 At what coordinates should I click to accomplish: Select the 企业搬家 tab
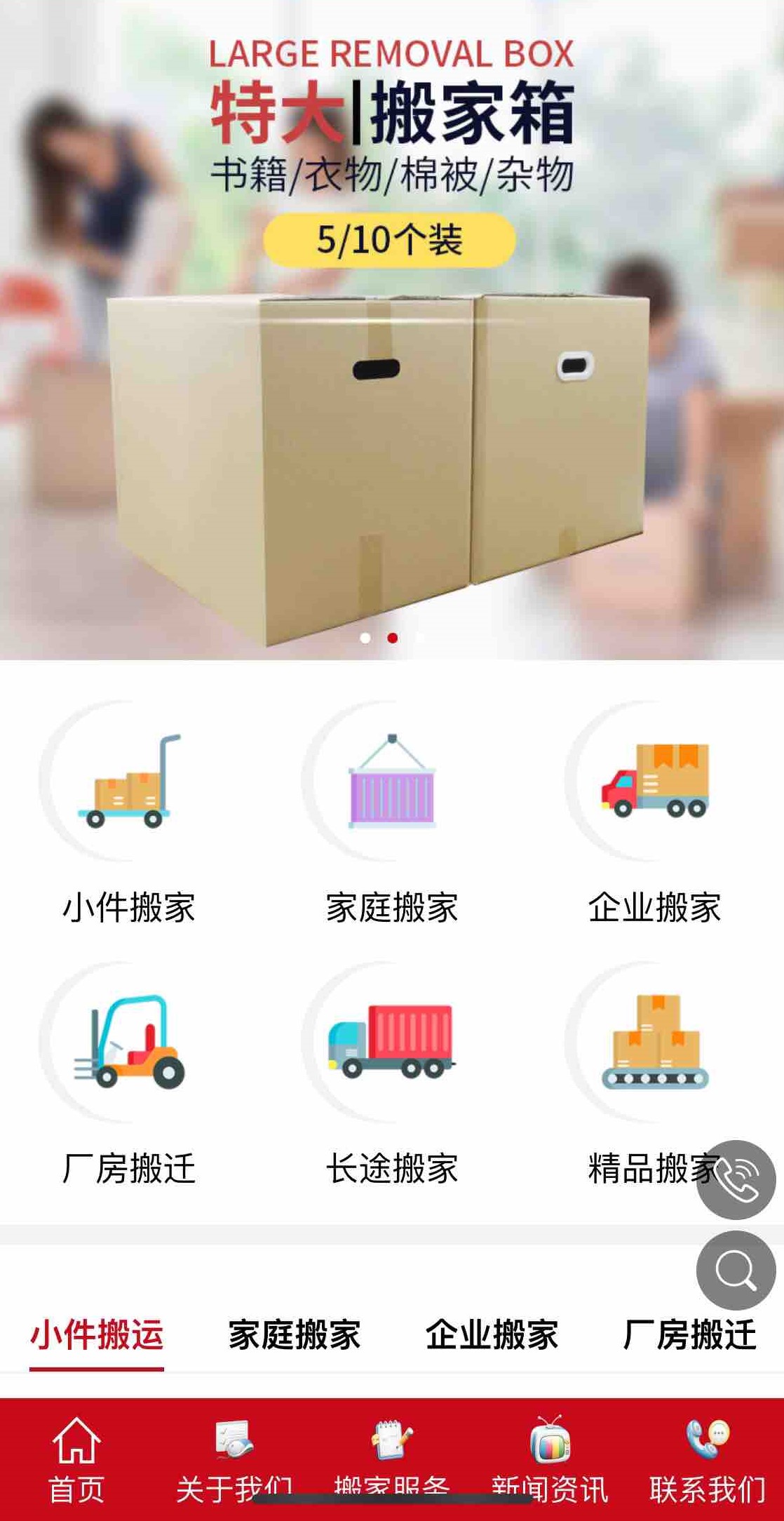pos(492,1334)
